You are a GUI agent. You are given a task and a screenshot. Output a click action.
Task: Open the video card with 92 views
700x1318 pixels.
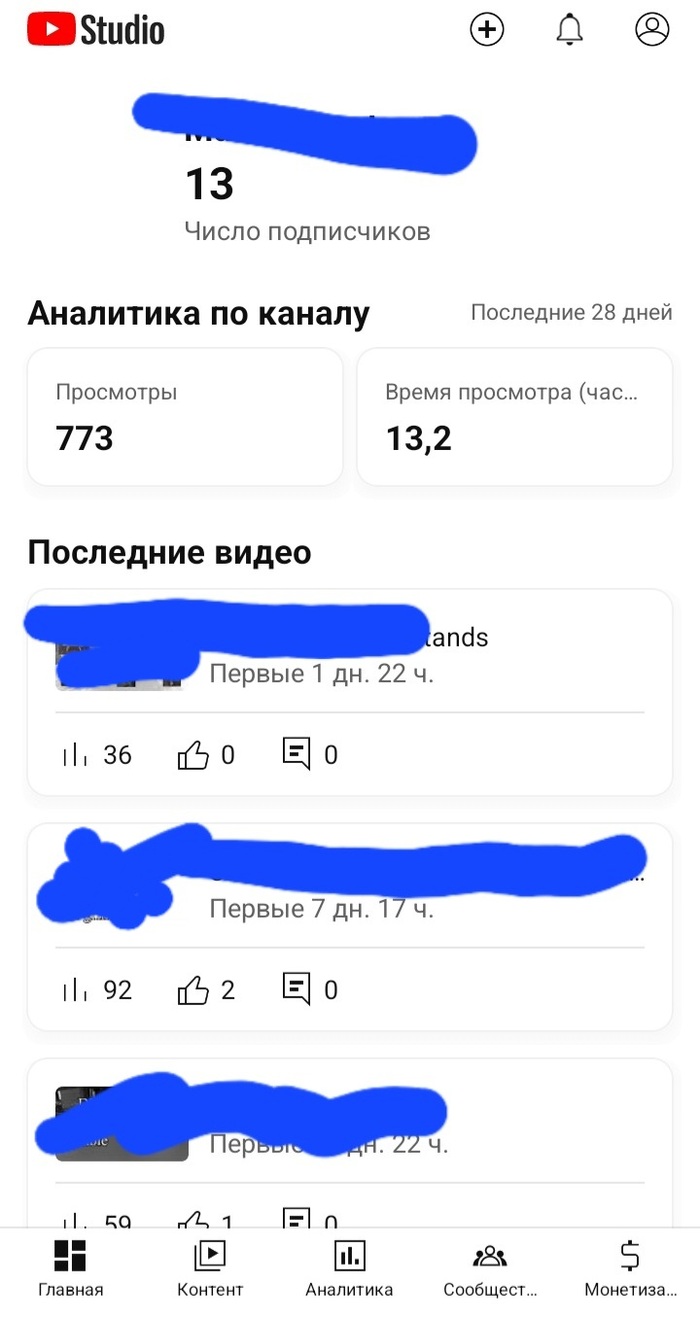click(350, 927)
